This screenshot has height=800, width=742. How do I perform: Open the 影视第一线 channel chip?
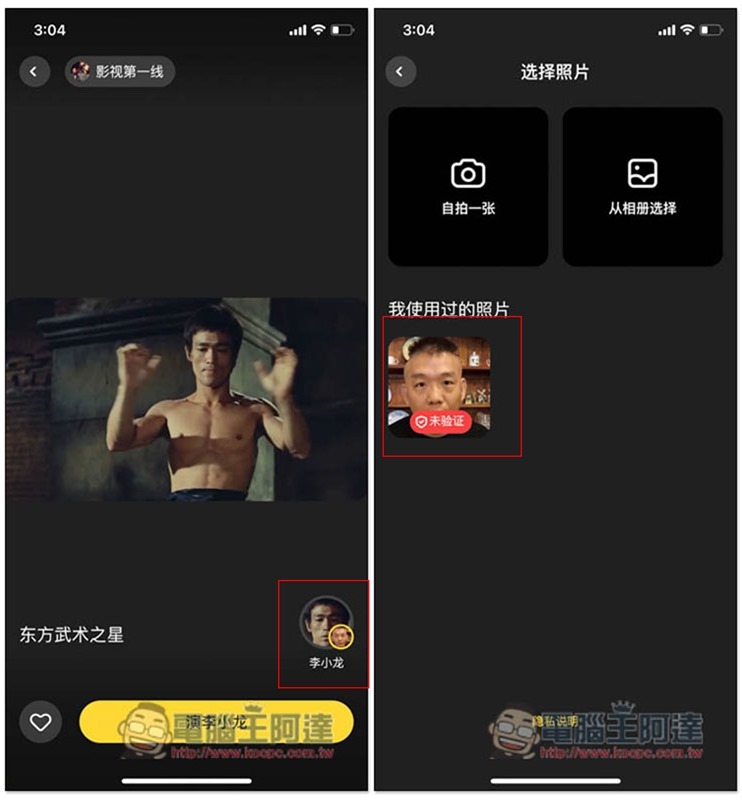click(121, 71)
